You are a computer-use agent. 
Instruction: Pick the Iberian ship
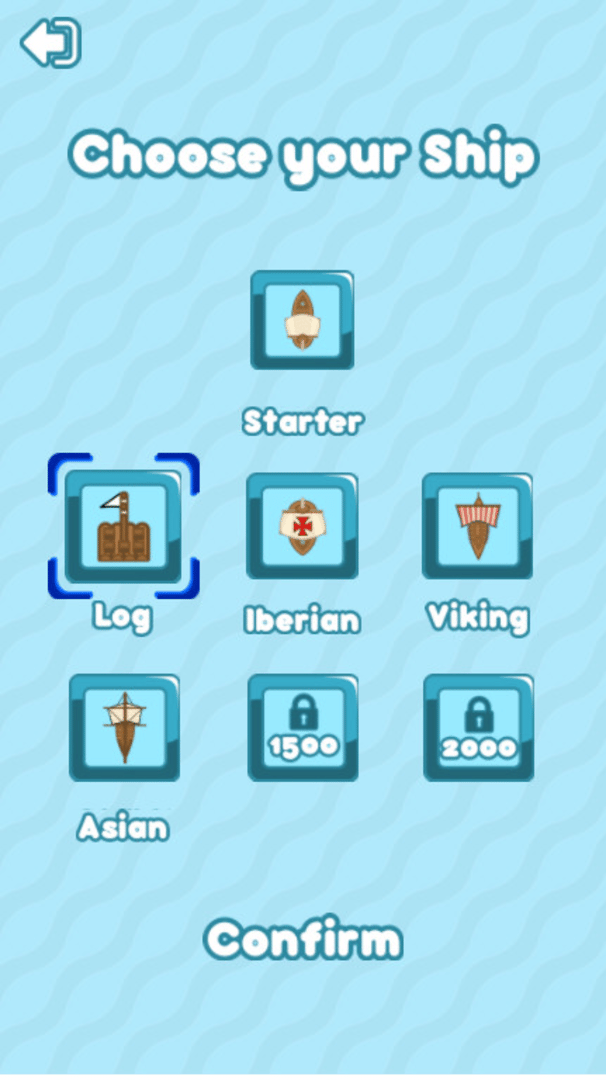(302, 527)
